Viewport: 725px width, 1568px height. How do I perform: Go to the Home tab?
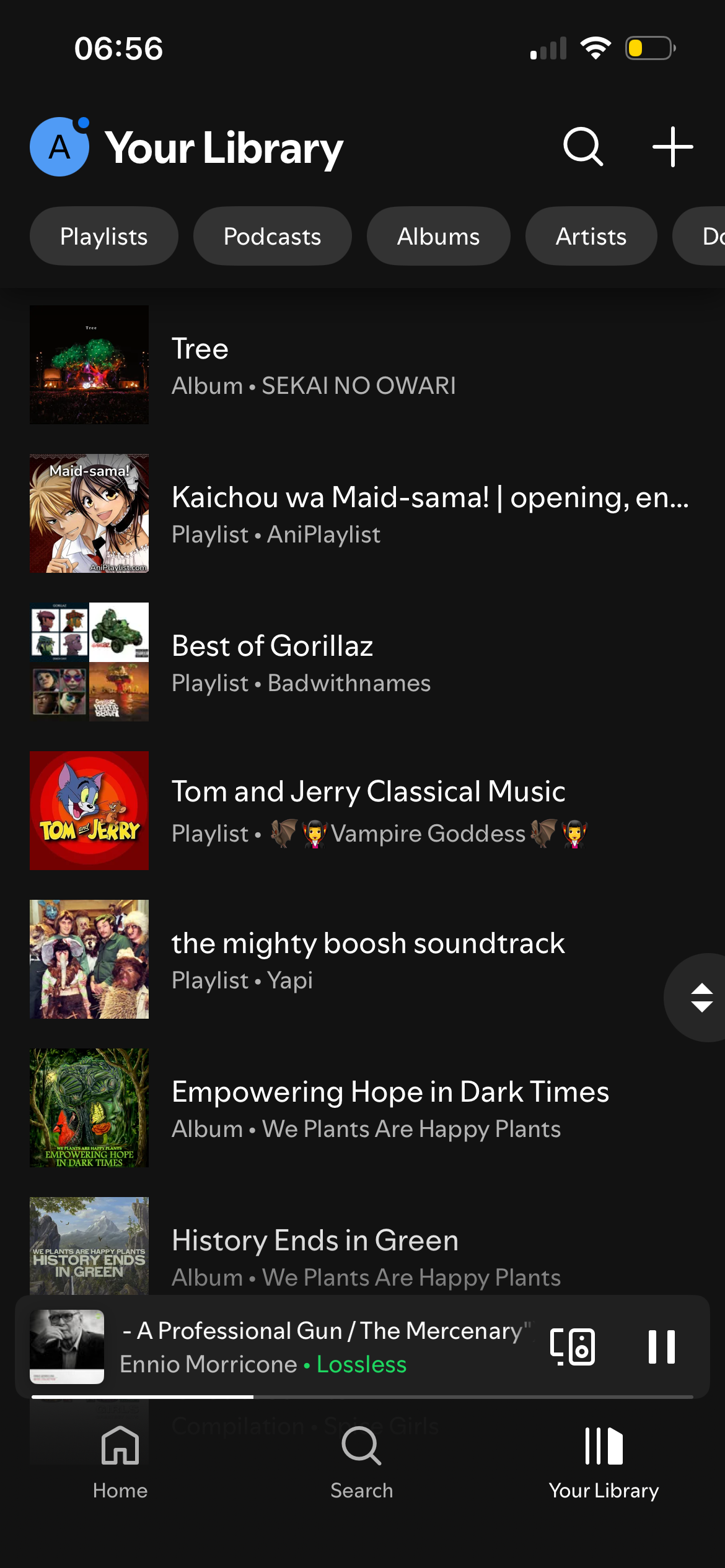click(x=120, y=1461)
